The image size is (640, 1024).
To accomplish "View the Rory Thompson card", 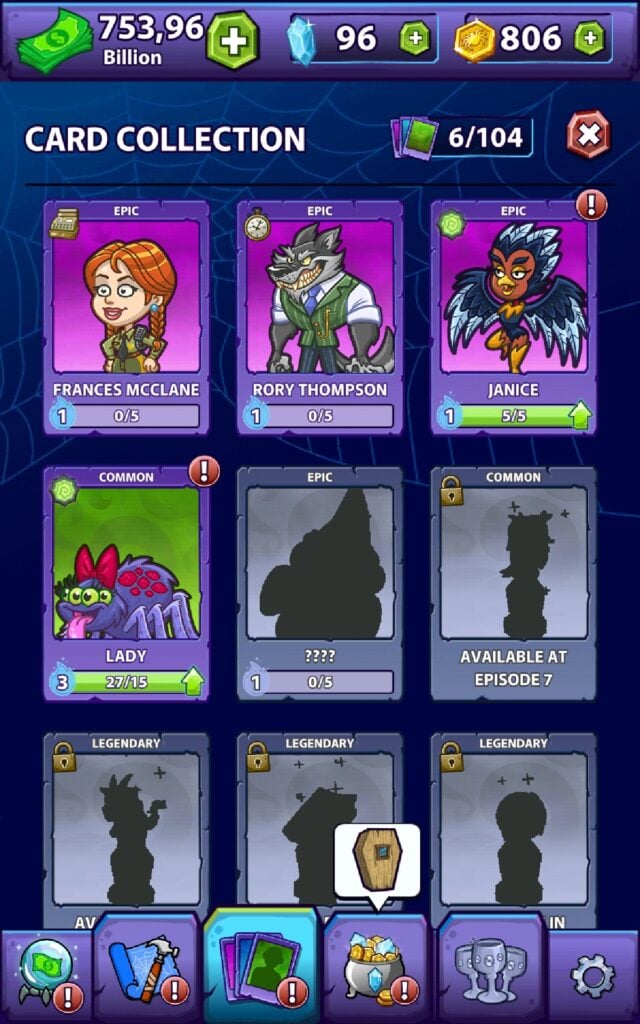I will [x=320, y=316].
